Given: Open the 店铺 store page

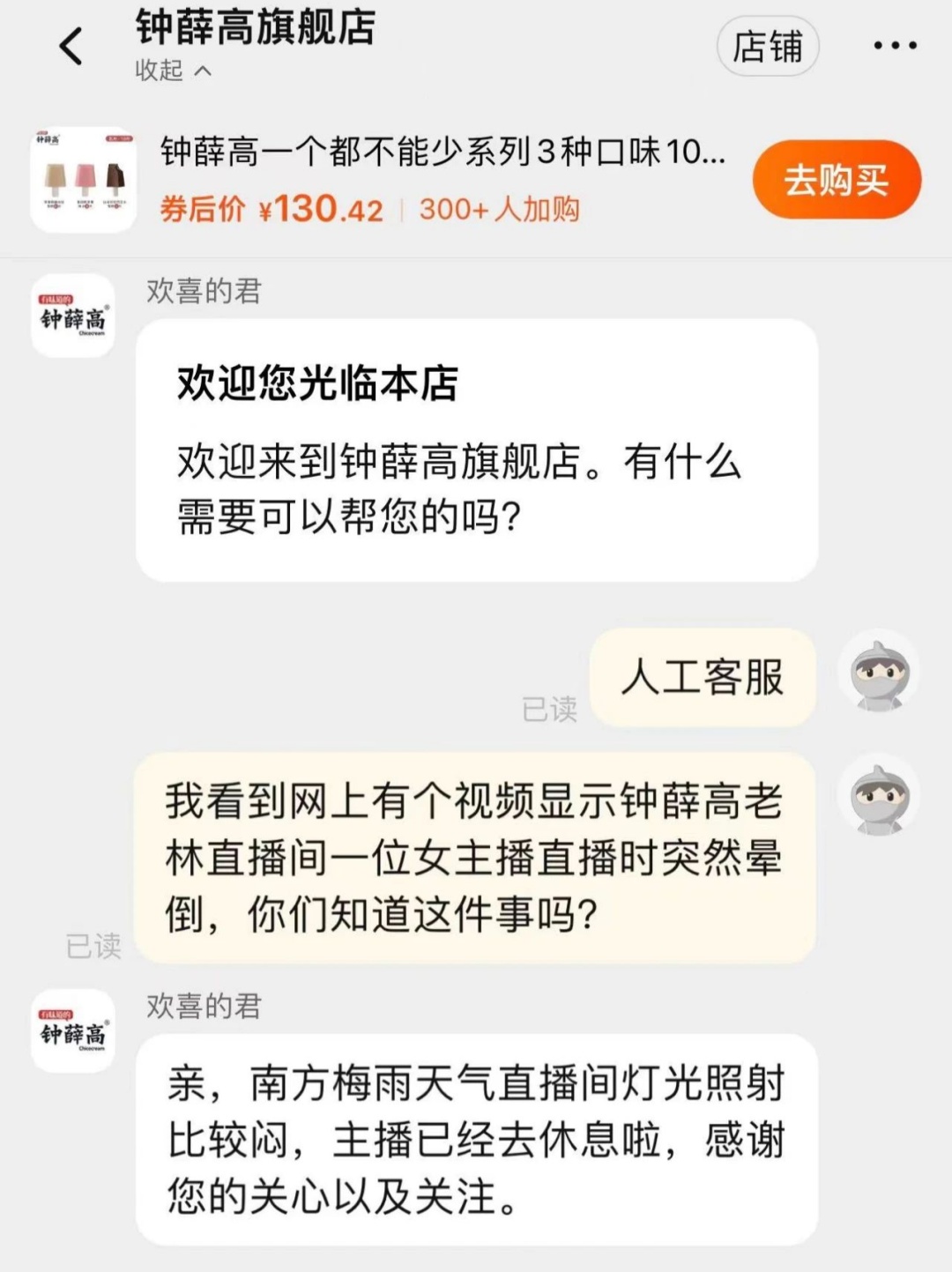Looking at the screenshot, I should tap(767, 46).
